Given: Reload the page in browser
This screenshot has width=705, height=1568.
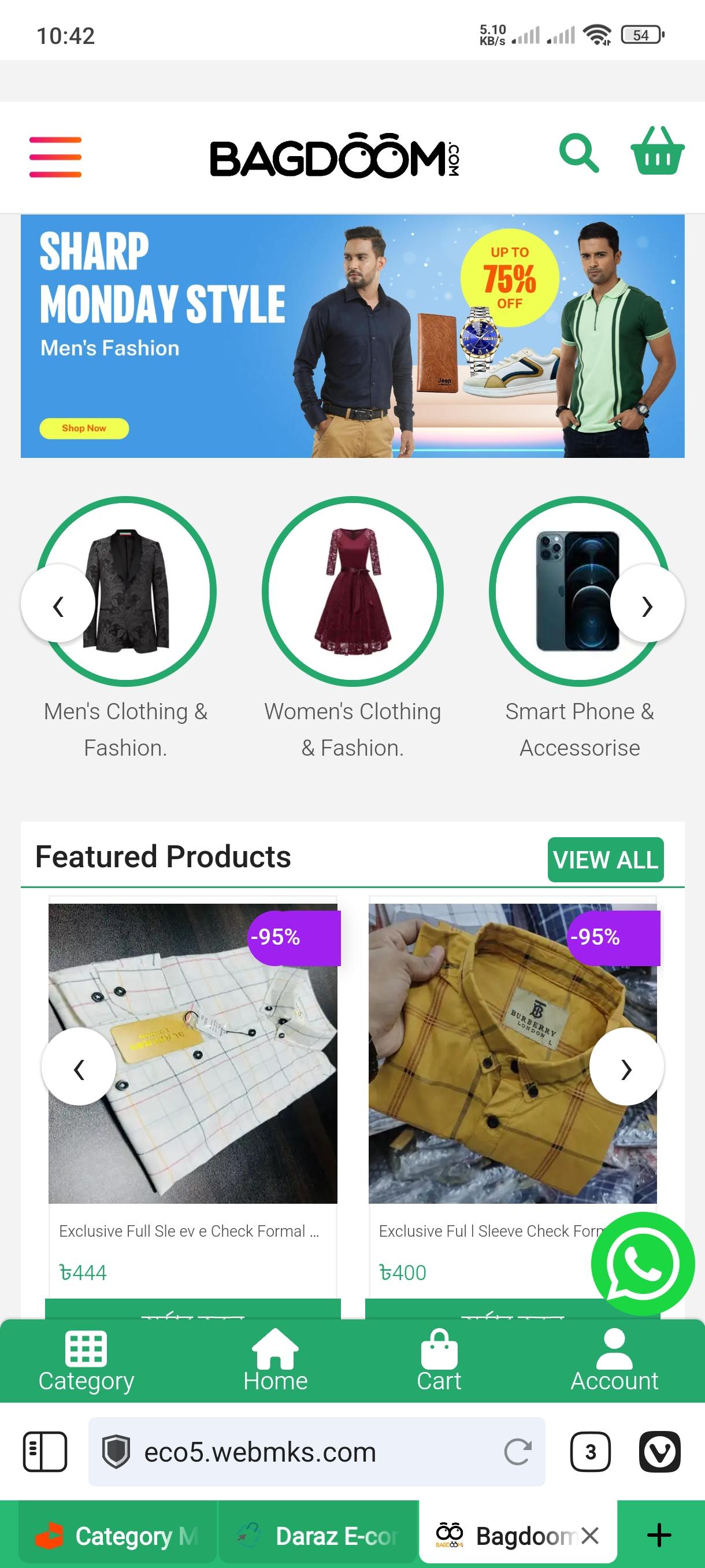Looking at the screenshot, I should tap(518, 1452).
